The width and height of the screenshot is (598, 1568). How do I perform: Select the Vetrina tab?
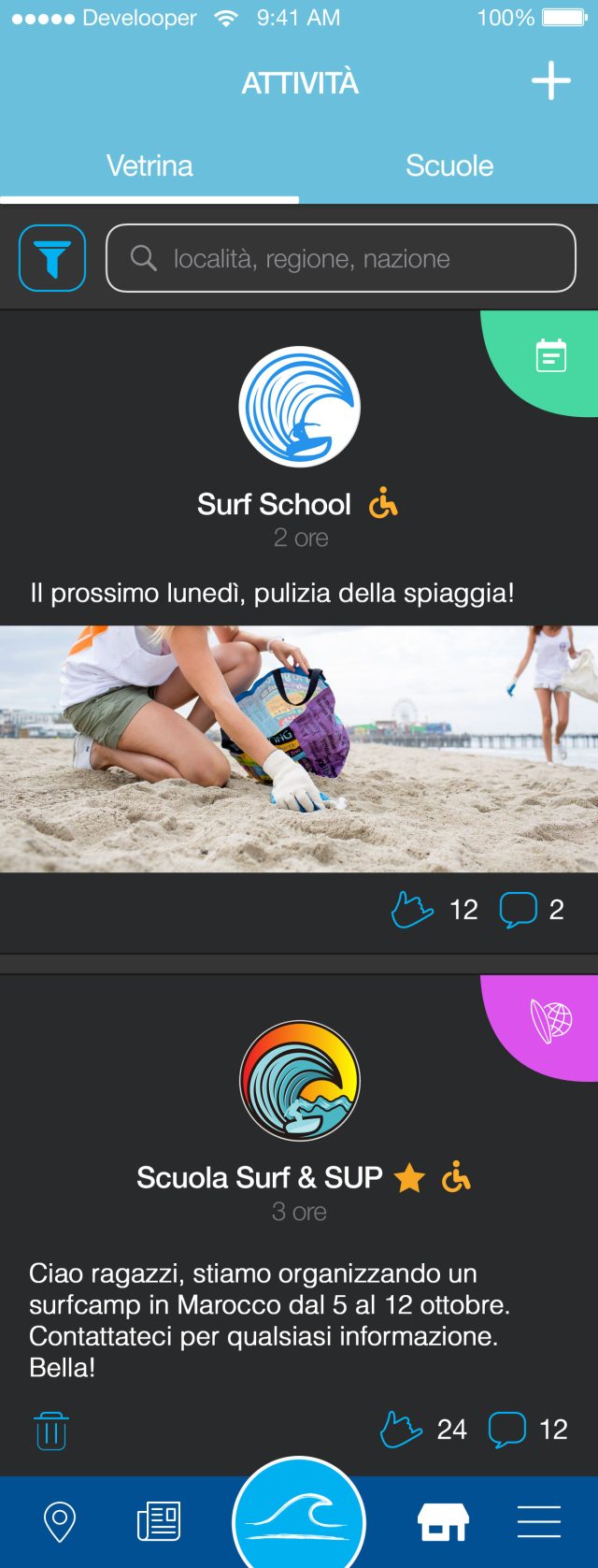149,165
